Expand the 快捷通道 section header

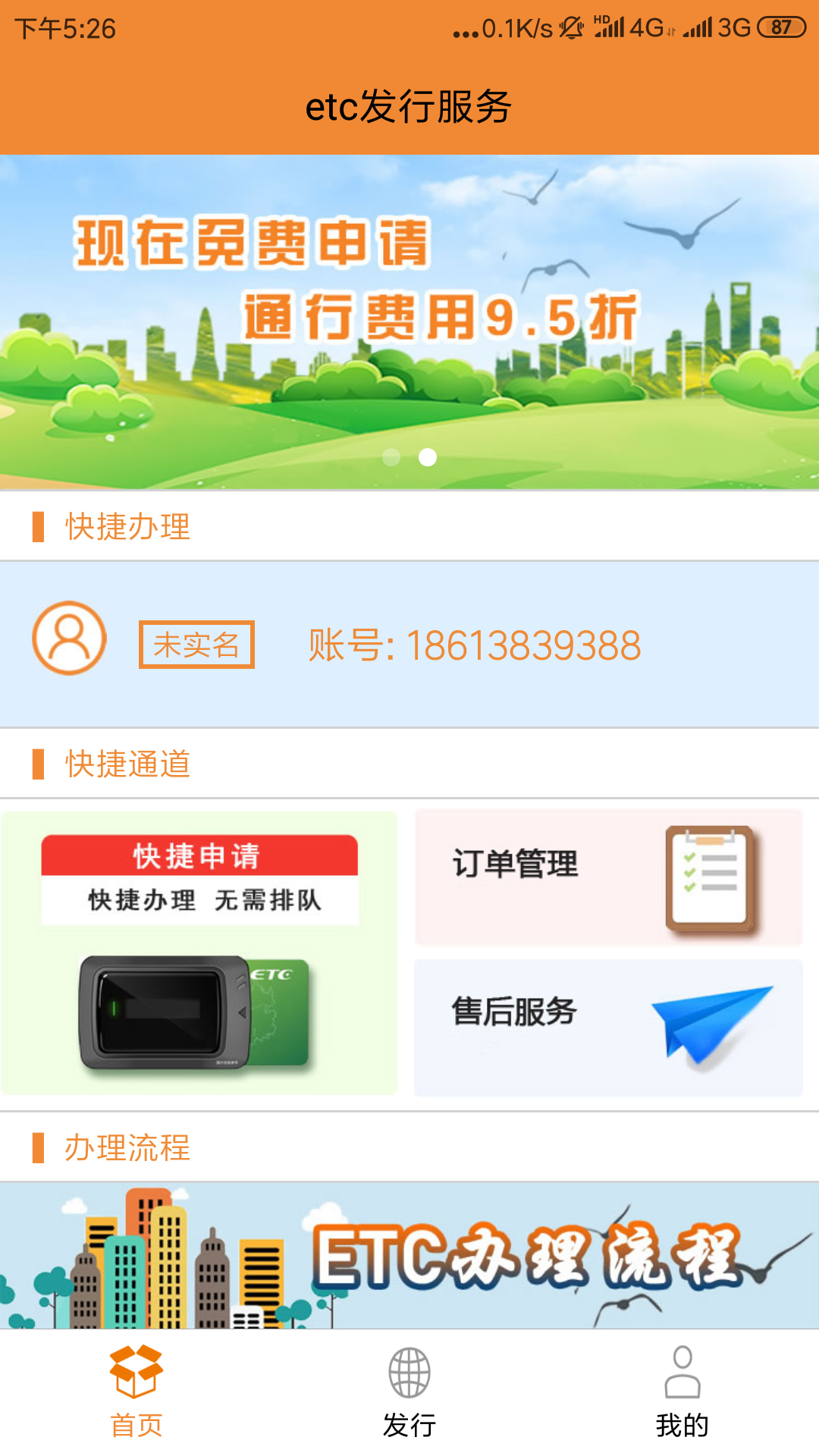(x=127, y=764)
